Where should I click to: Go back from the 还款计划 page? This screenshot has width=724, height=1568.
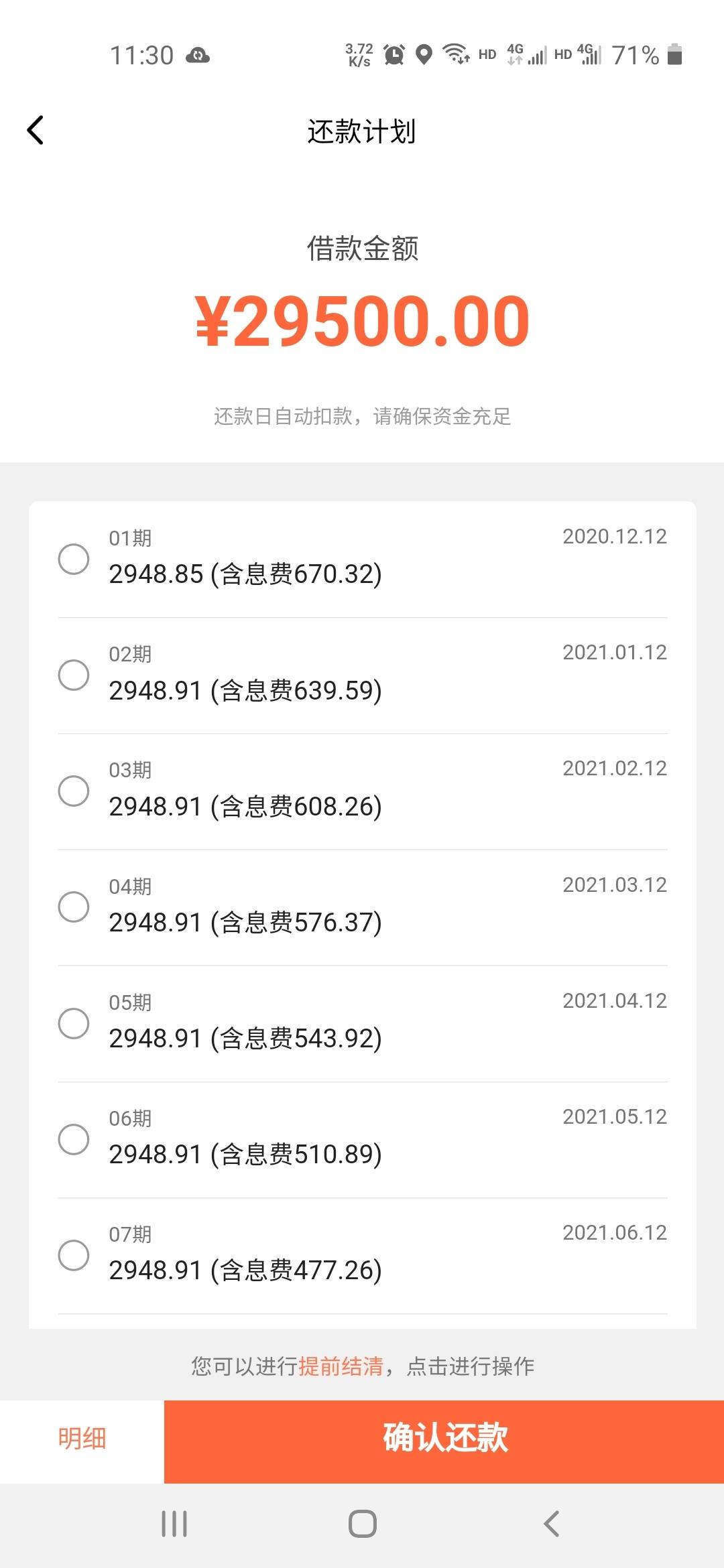pos(36,130)
